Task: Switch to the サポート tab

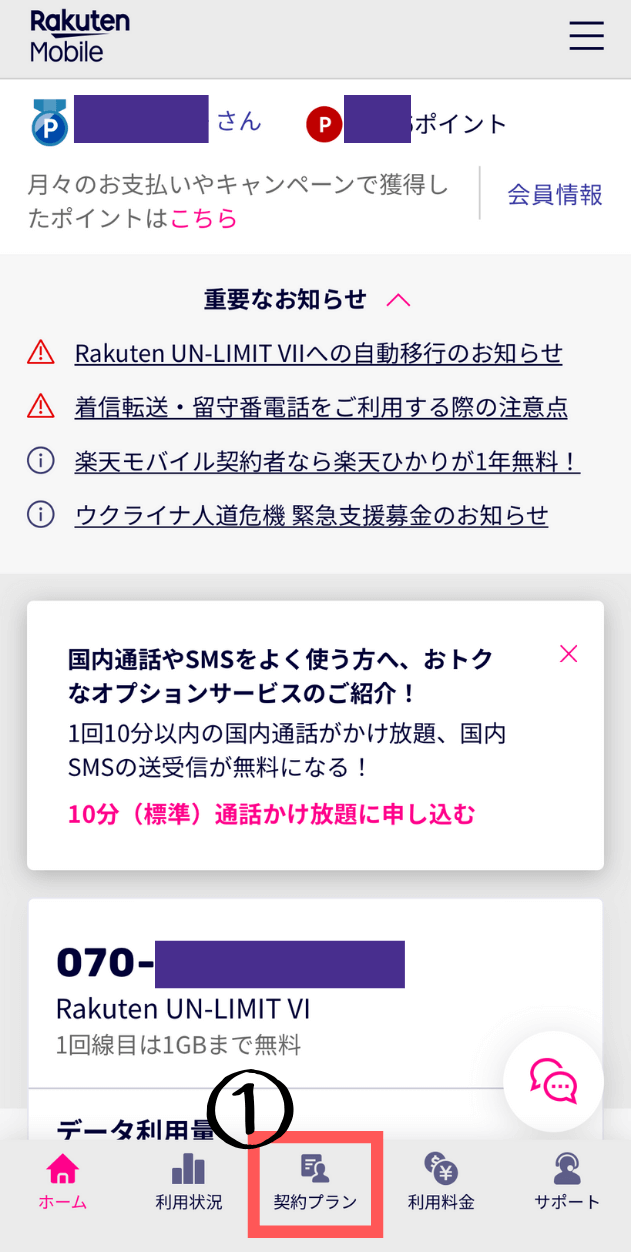Action: pos(567,1182)
